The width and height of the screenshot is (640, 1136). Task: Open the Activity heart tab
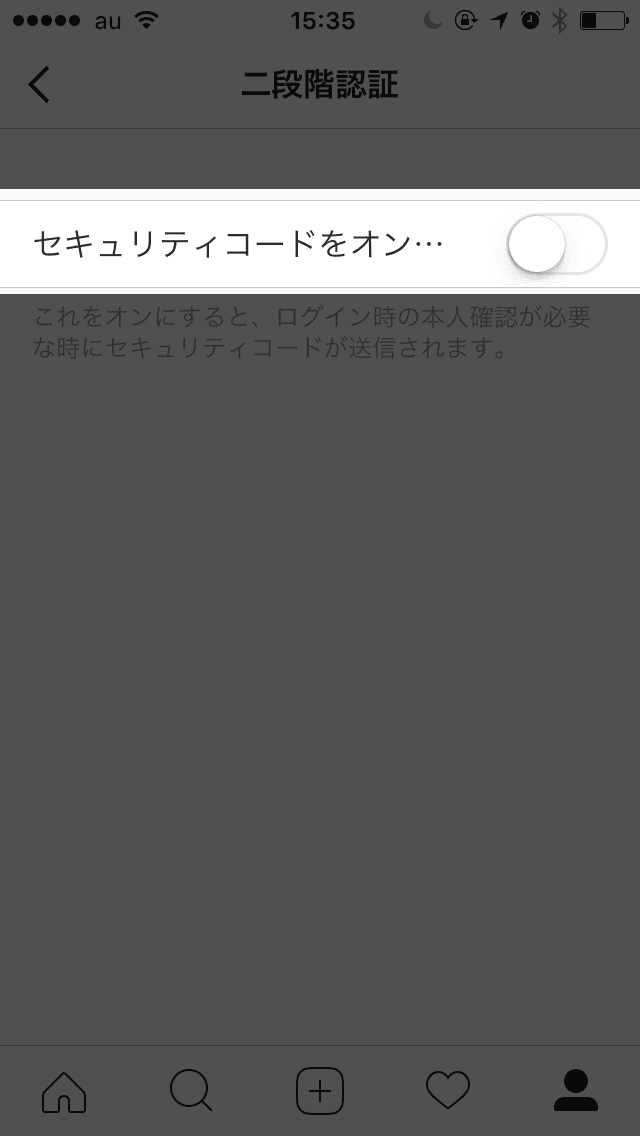click(448, 1090)
